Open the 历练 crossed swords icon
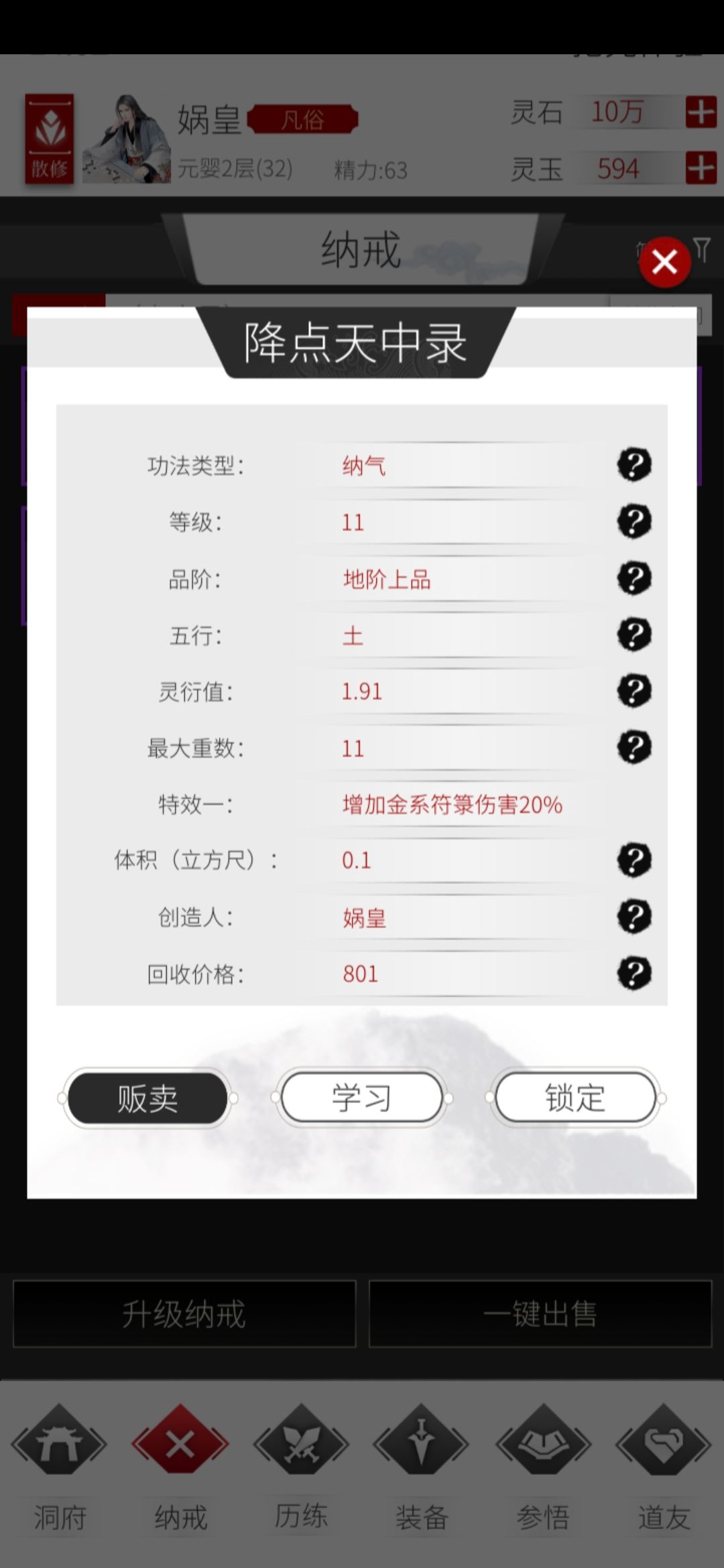Viewport: 724px width, 1568px height. [300, 1451]
